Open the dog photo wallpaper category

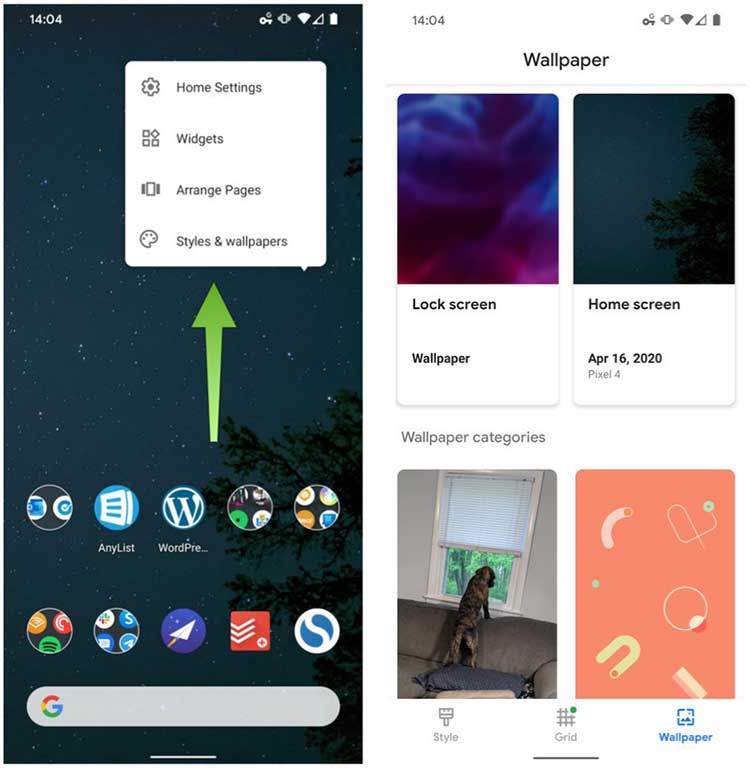pyautogui.click(x=477, y=583)
